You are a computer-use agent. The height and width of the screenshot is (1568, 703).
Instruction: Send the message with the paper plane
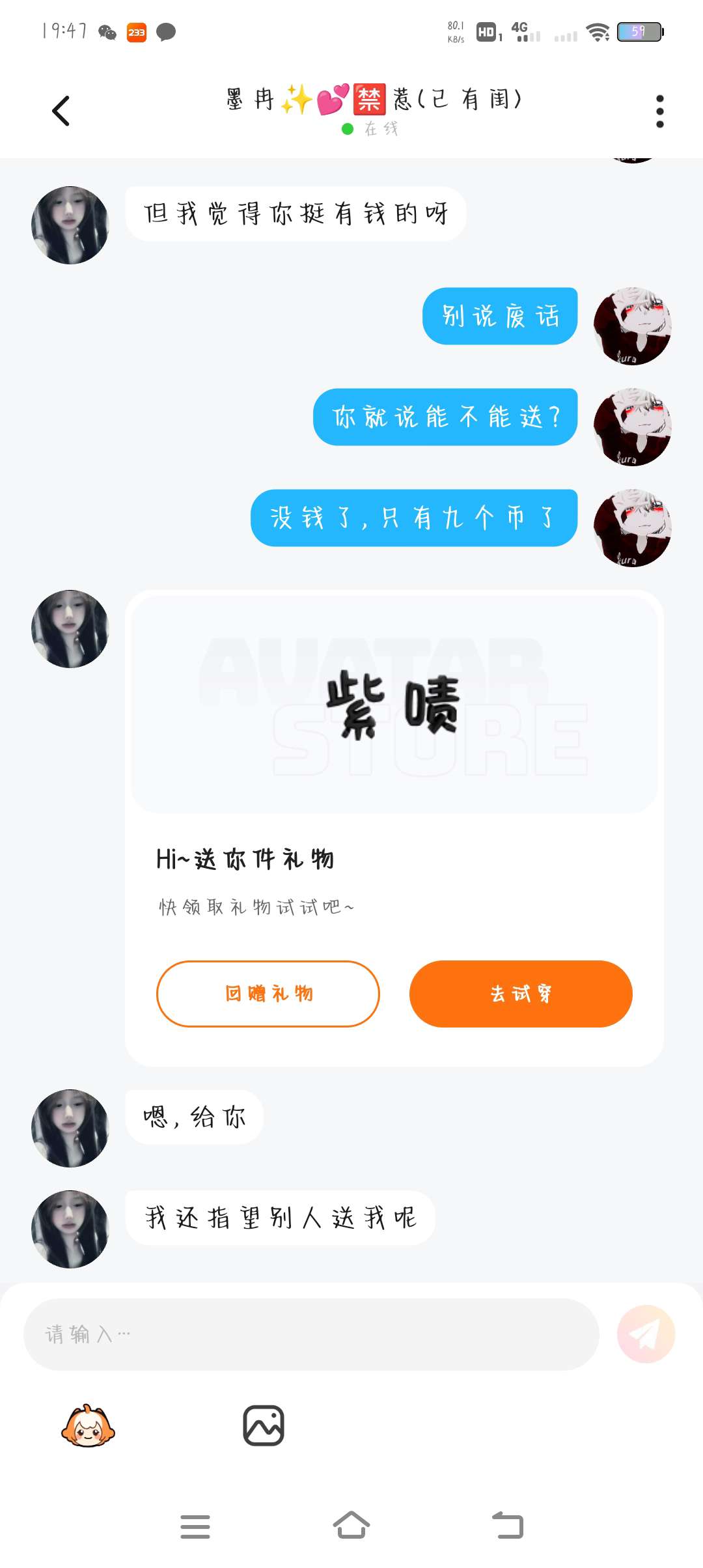tap(646, 1334)
